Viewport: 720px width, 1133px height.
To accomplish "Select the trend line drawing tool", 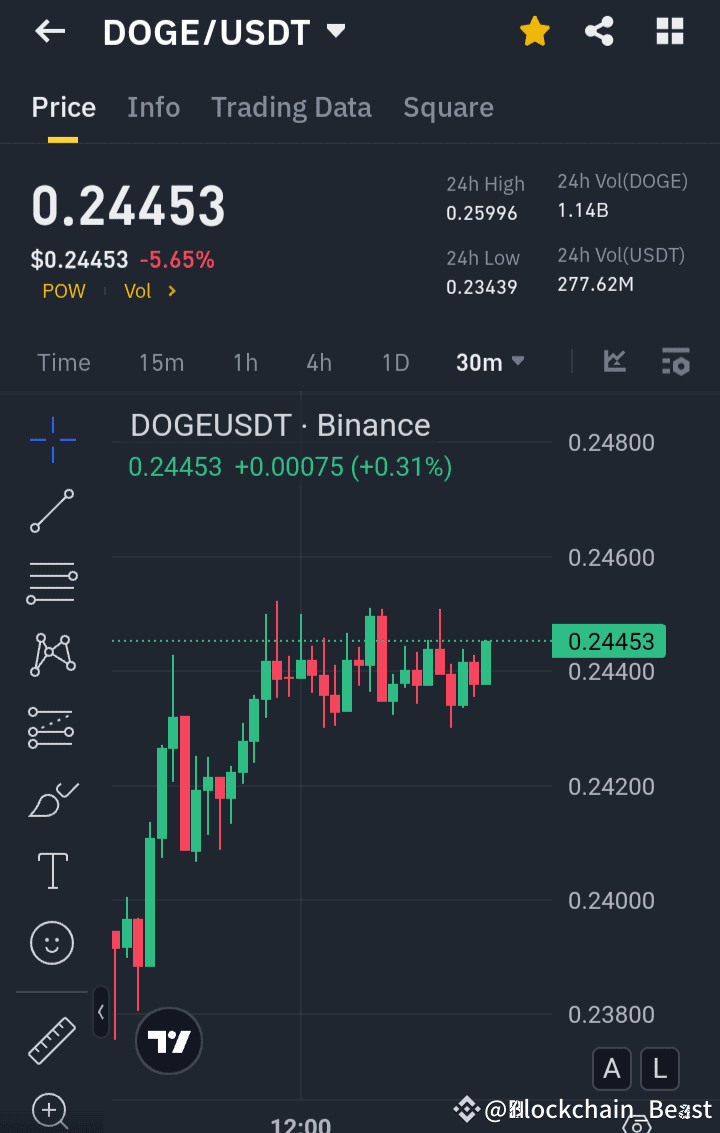I will point(51,511).
